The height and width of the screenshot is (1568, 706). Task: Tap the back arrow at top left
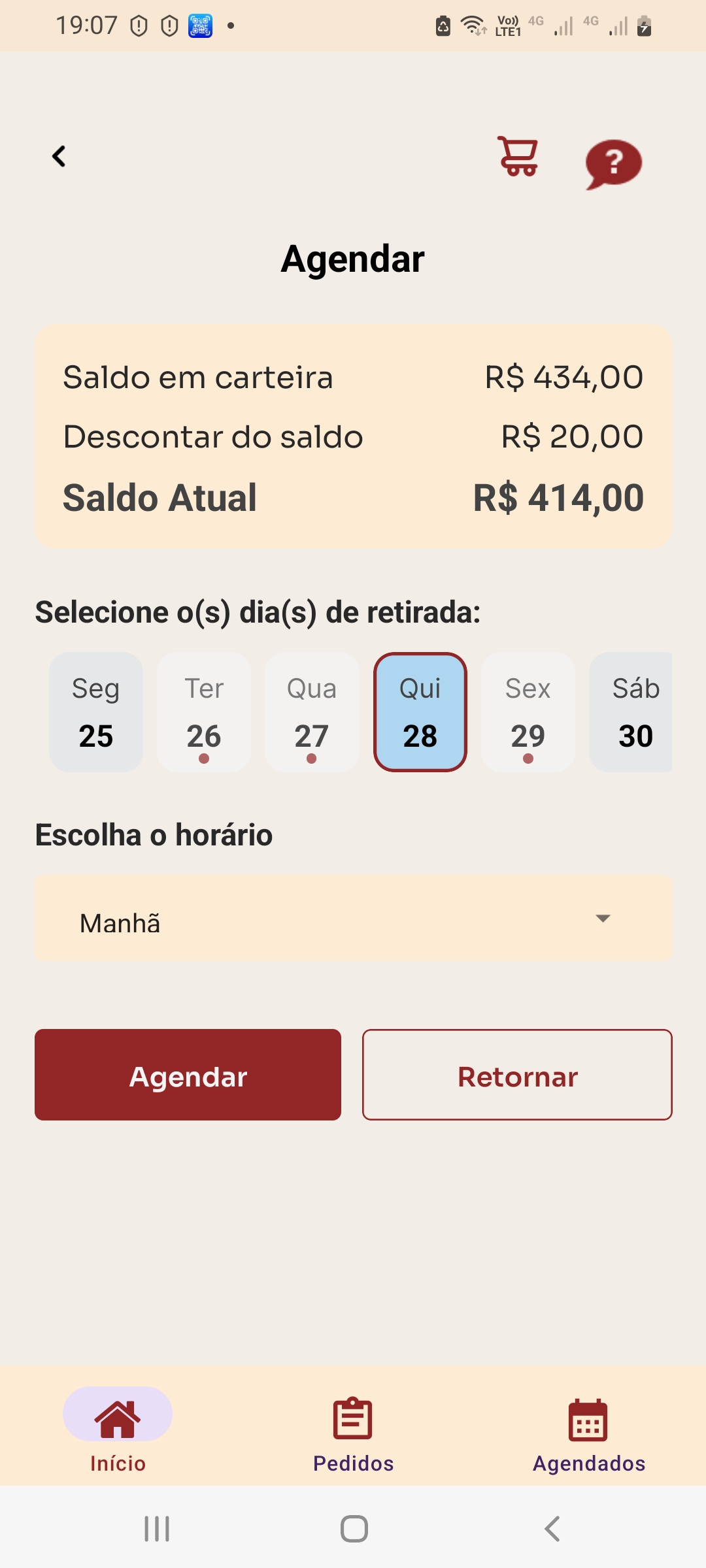point(58,155)
